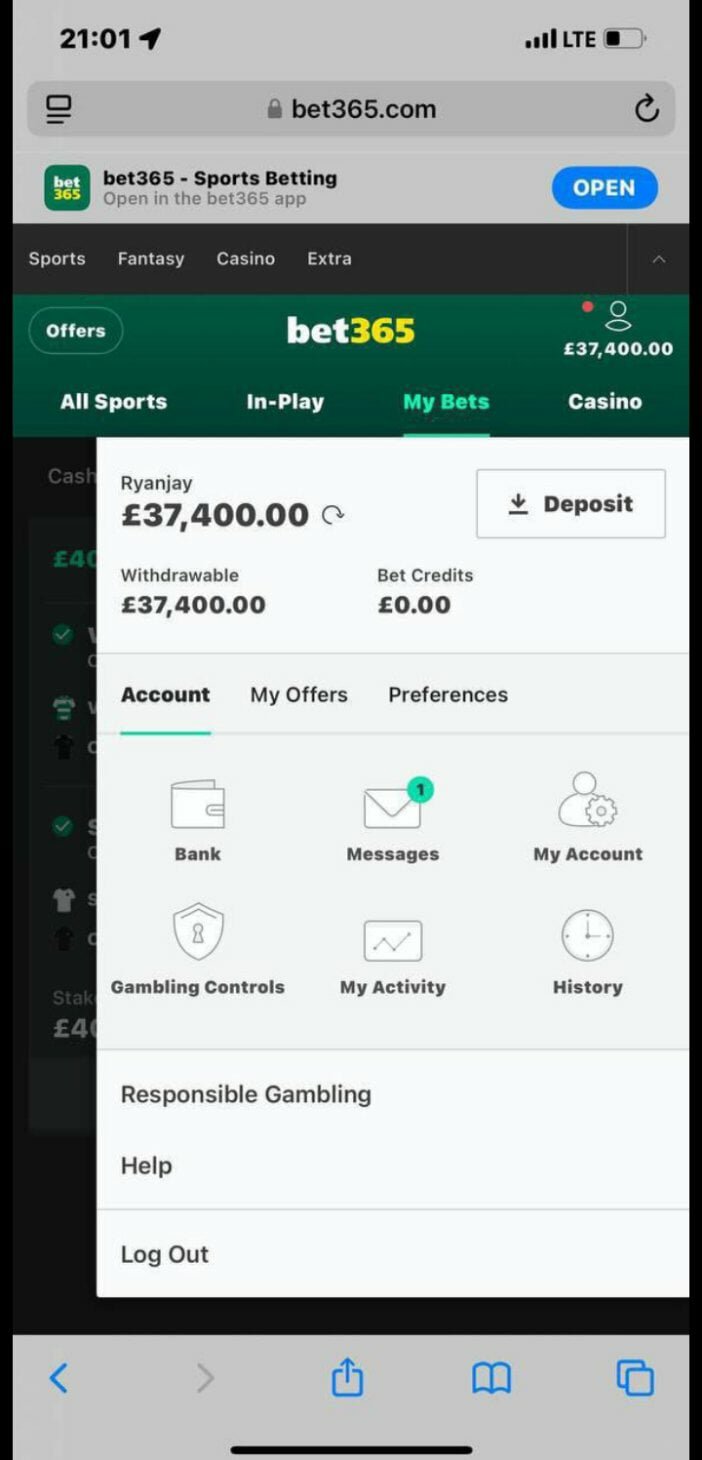
Task: Open Responsible Gambling page
Action: (x=246, y=1094)
